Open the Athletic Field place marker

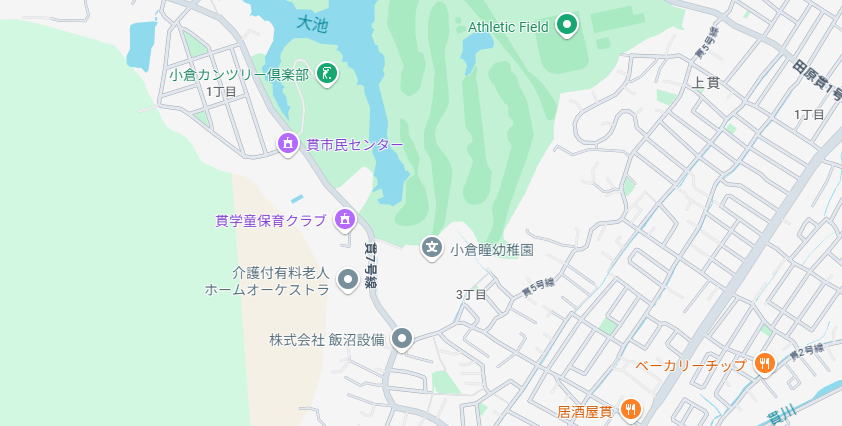[x=567, y=25]
